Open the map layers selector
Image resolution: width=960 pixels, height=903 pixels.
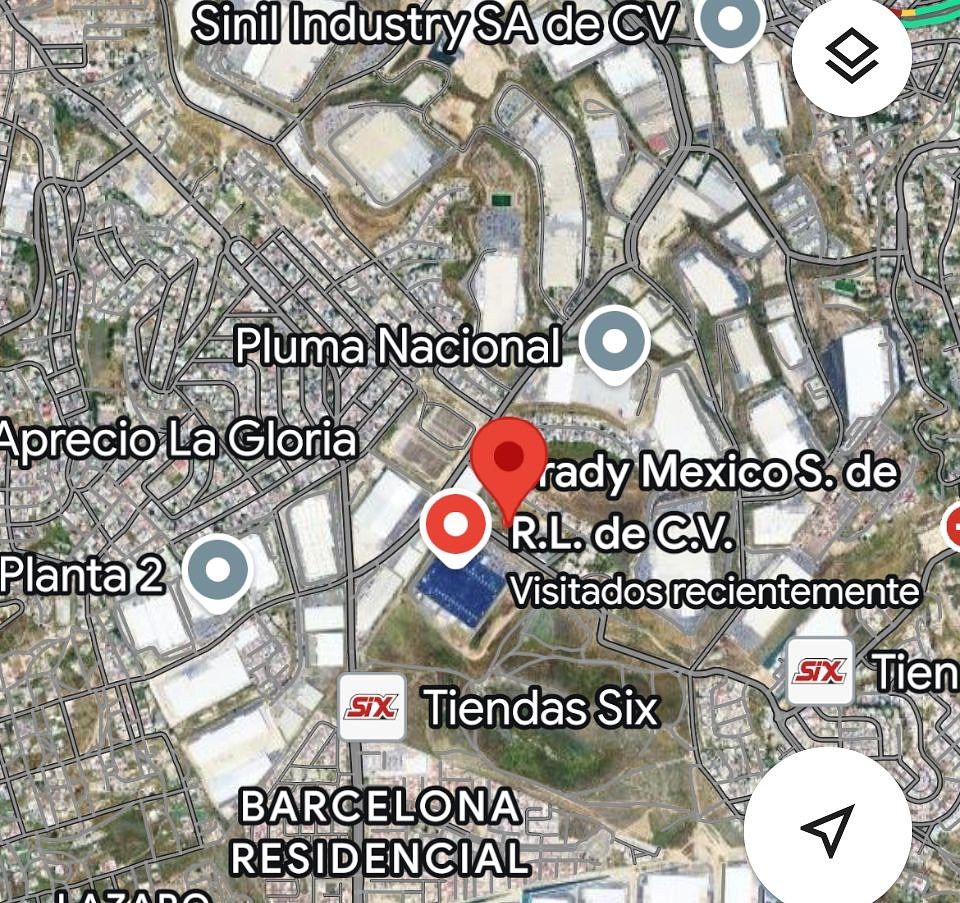851,57
